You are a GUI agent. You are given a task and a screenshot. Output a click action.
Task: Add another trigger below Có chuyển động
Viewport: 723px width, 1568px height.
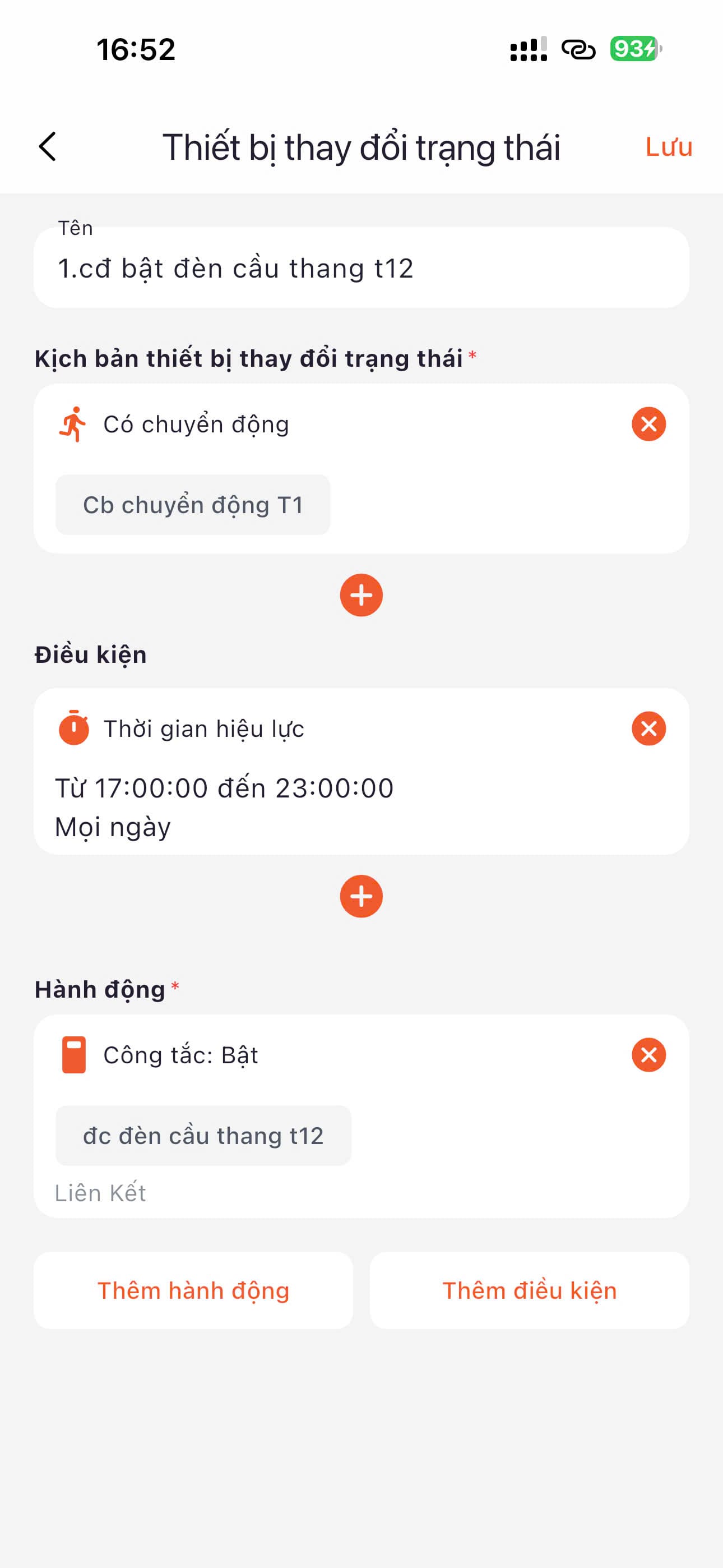361,594
